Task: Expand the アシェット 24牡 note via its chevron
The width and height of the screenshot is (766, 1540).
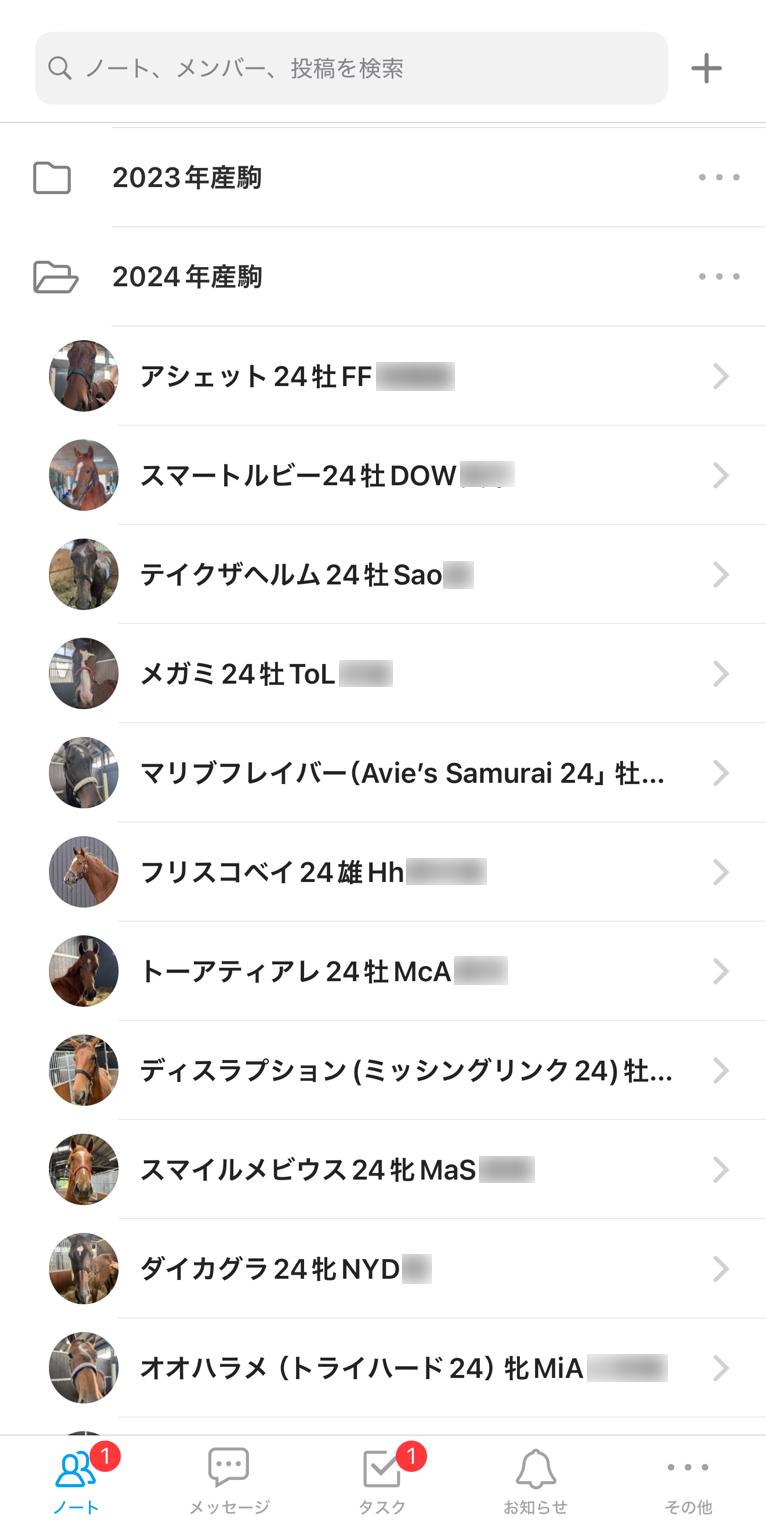Action: pyautogui.click(x=721, y=376)
